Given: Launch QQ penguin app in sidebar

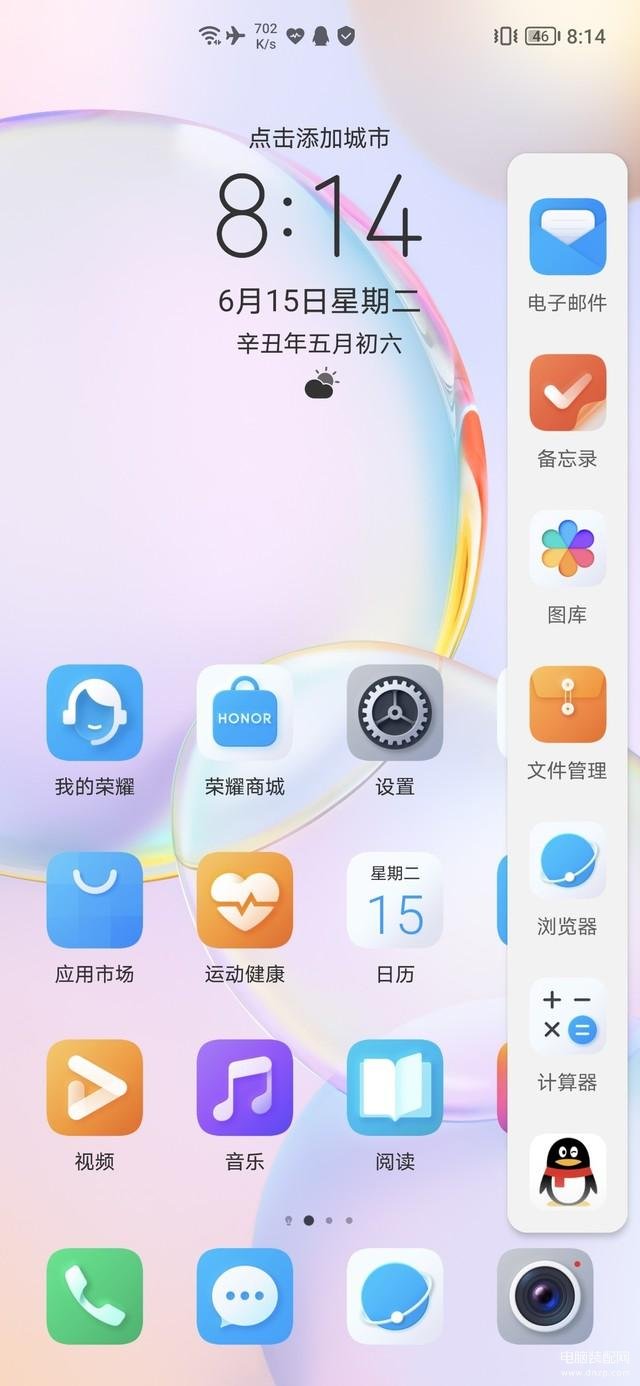Looking at the screenshot, I should coord(567,1172).
